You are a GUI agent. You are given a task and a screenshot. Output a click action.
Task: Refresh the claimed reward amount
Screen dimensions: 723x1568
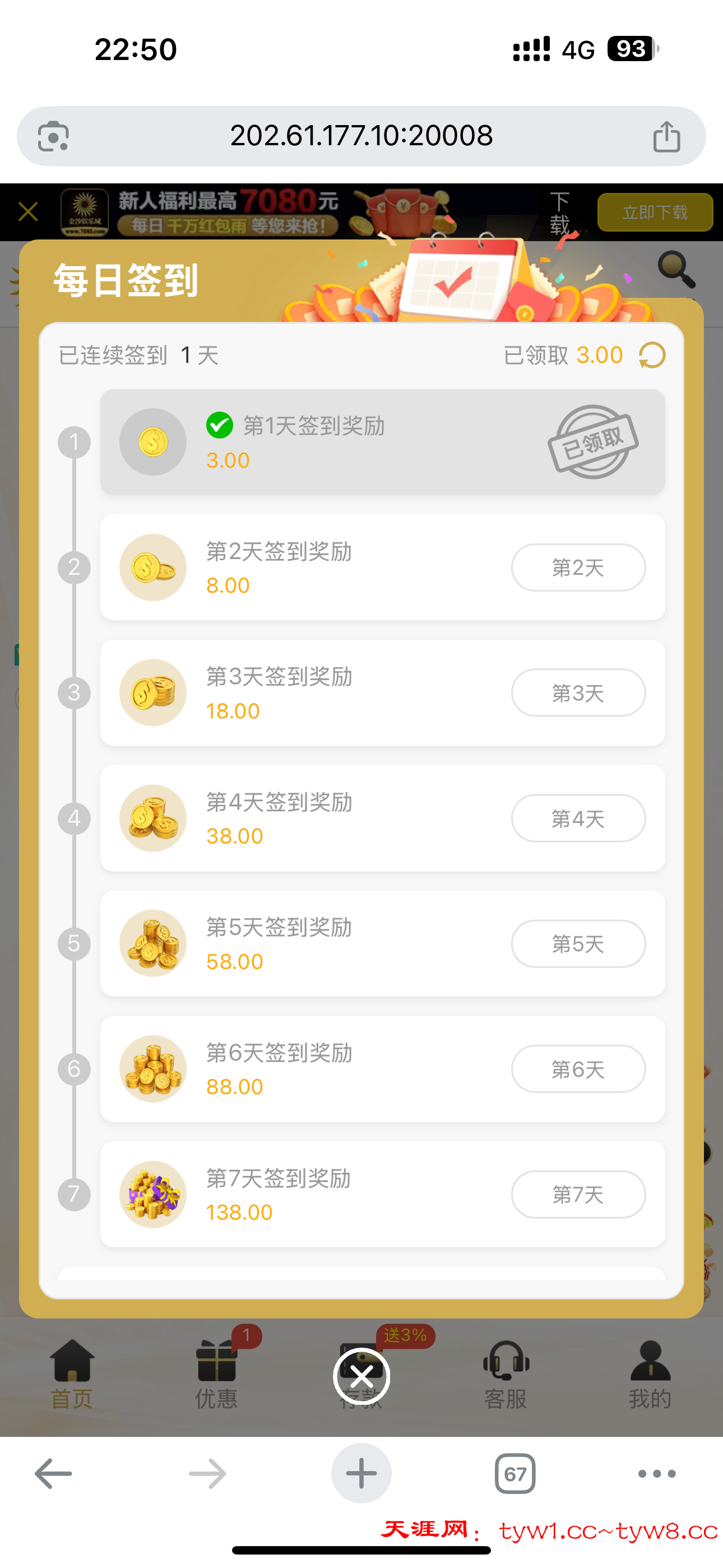pos(652,355)
